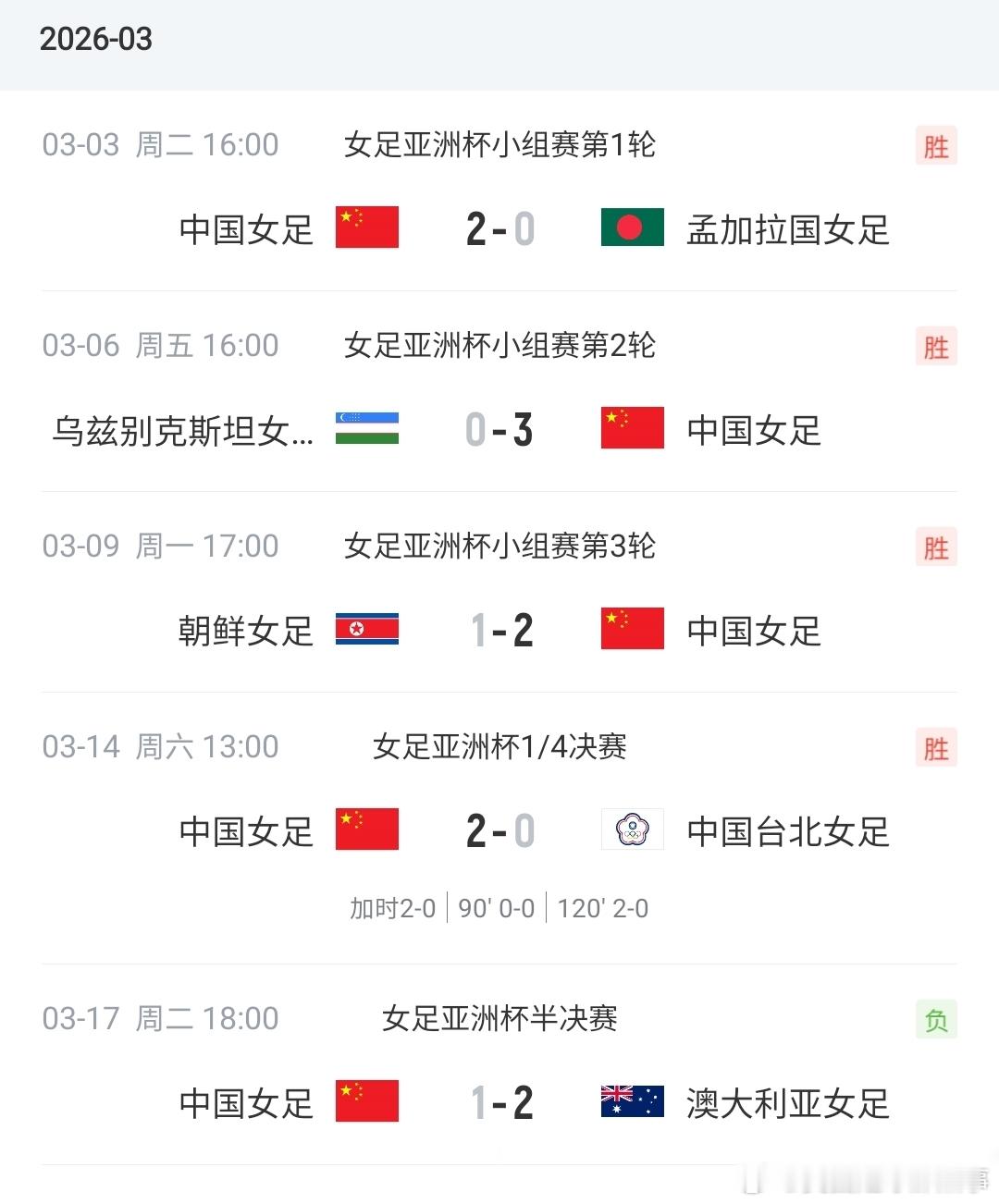Expand the 90' 0-0 score breakdown
999x1204 pixels.
[x=497, y=909]
